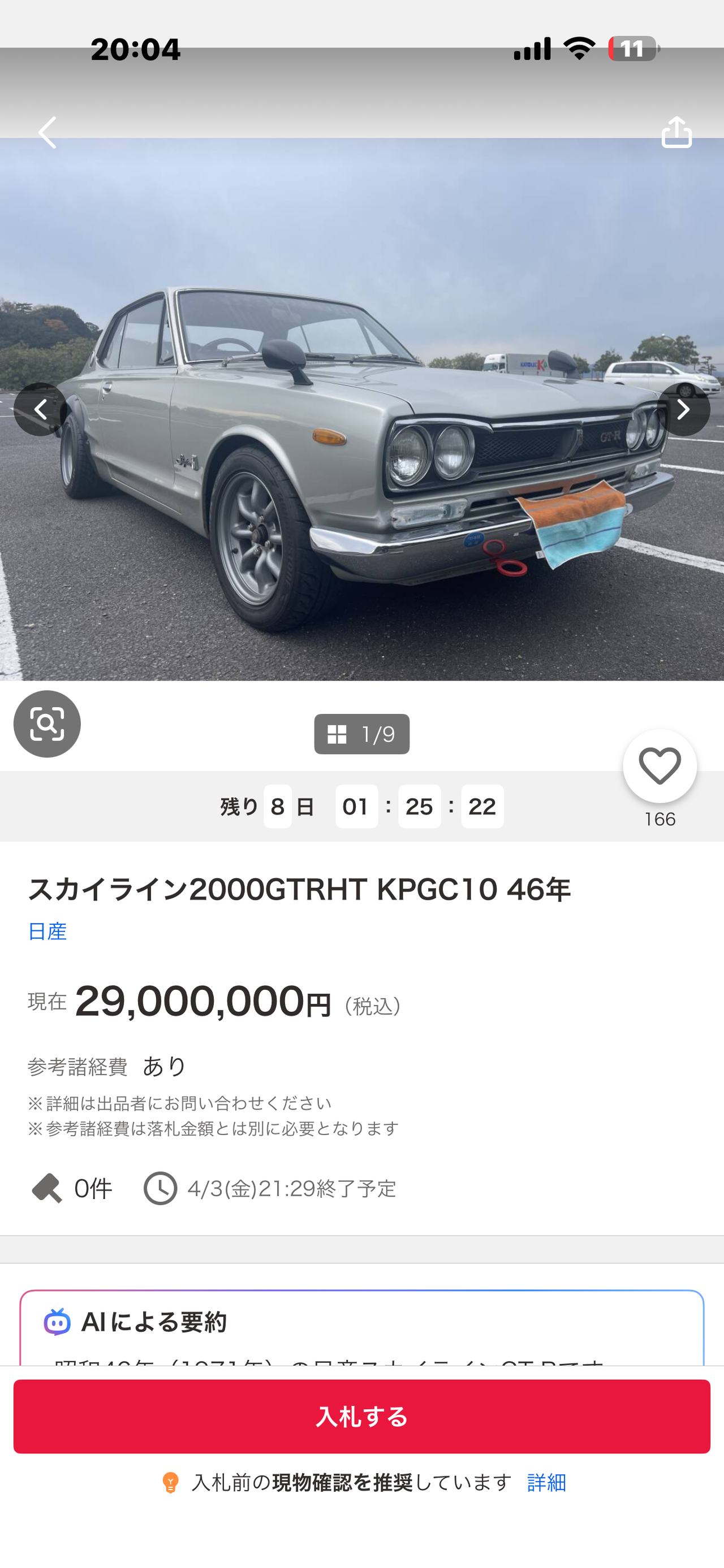Add this auction to the watchlist

[660, 766]
